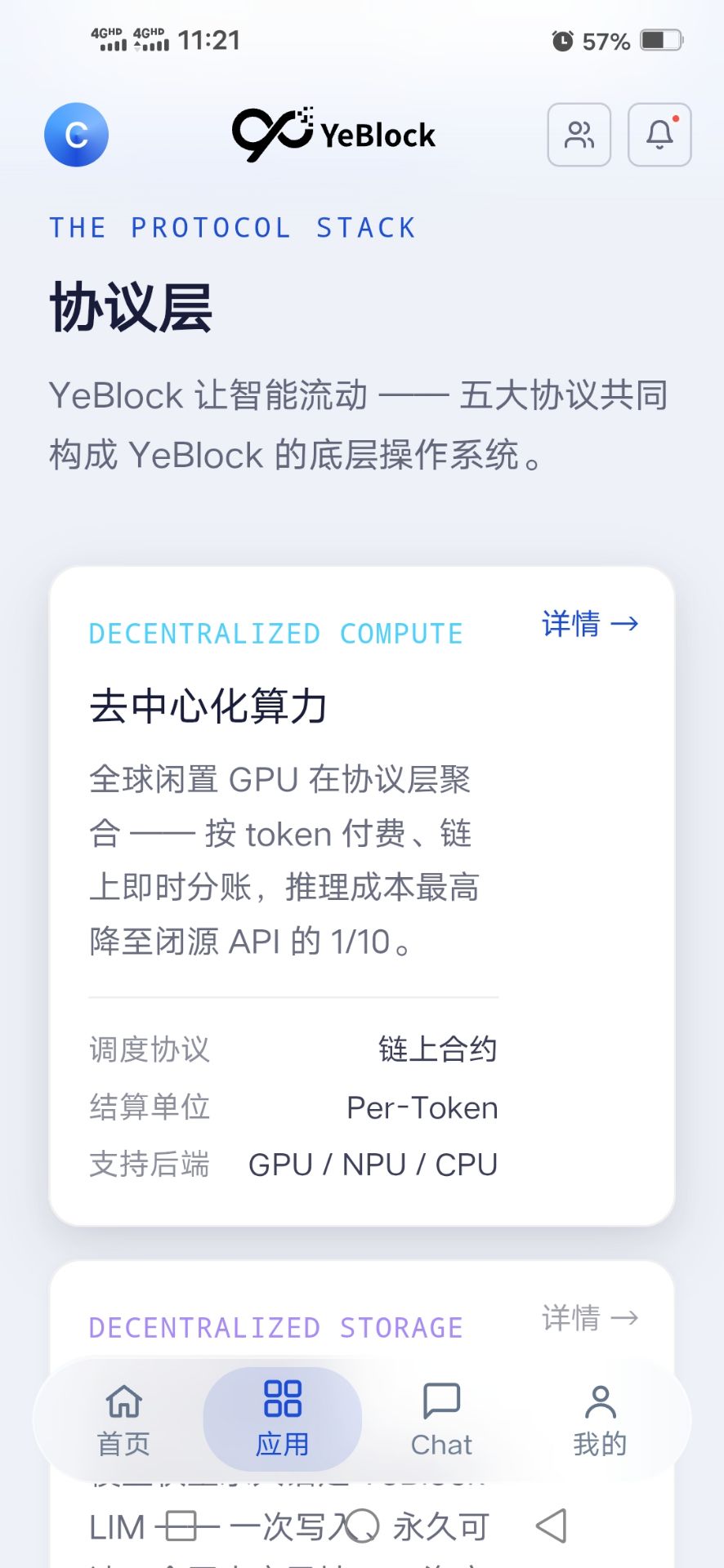Open the notifications bell
The height and width of the screenshot is (1568, 724).
point(659,135)
